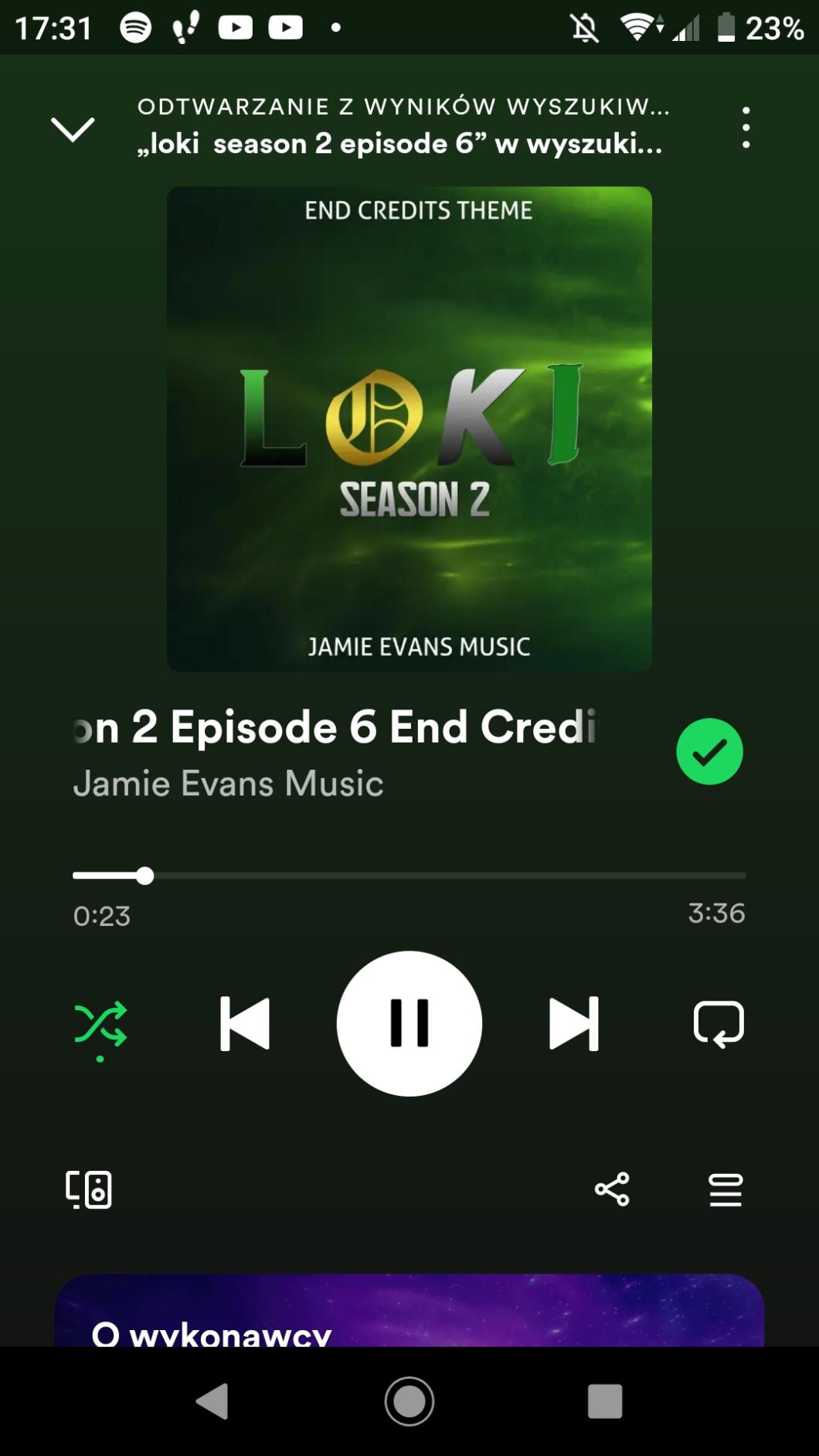Open the three-dot options menu
The height and width of the screenshot is (1456, 819).
(746, 128)
